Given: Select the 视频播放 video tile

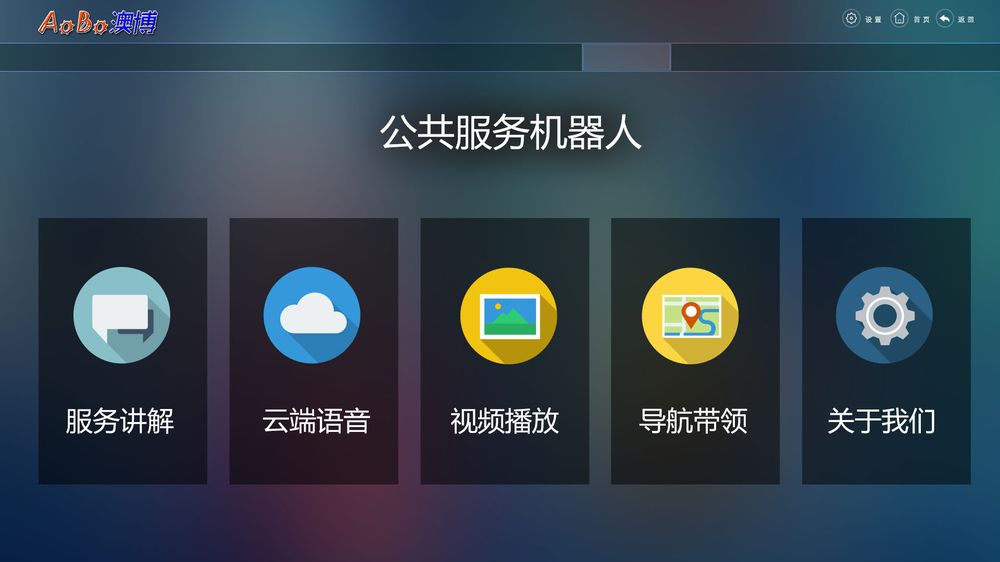Looking at the screenshot, I should 504,351.
